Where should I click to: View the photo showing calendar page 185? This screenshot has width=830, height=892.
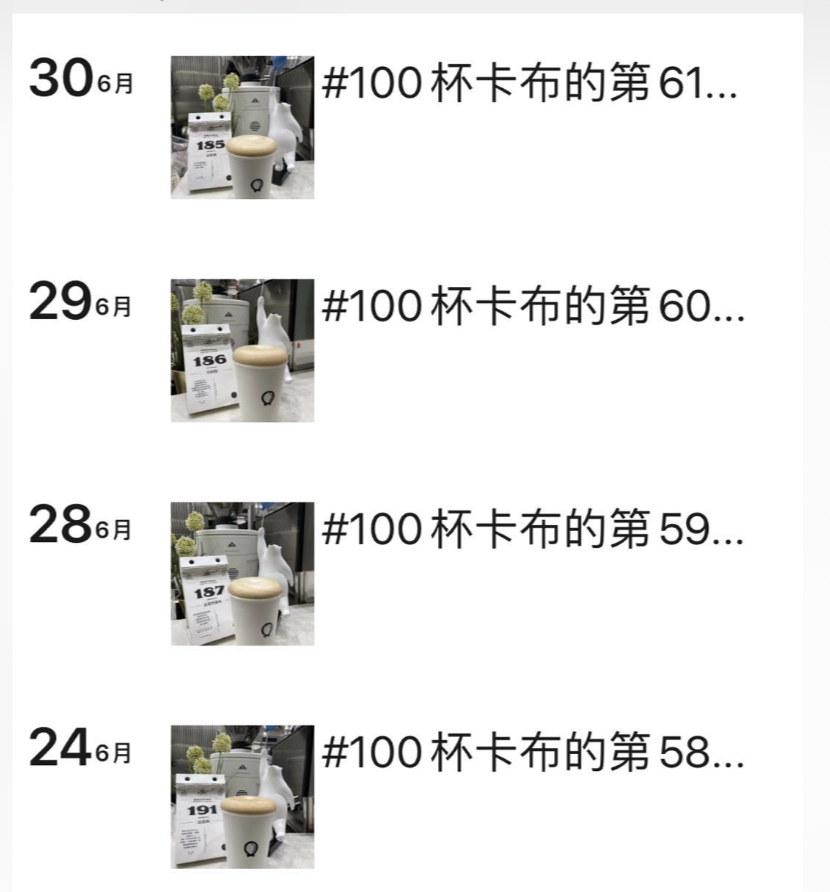point(242,127)
